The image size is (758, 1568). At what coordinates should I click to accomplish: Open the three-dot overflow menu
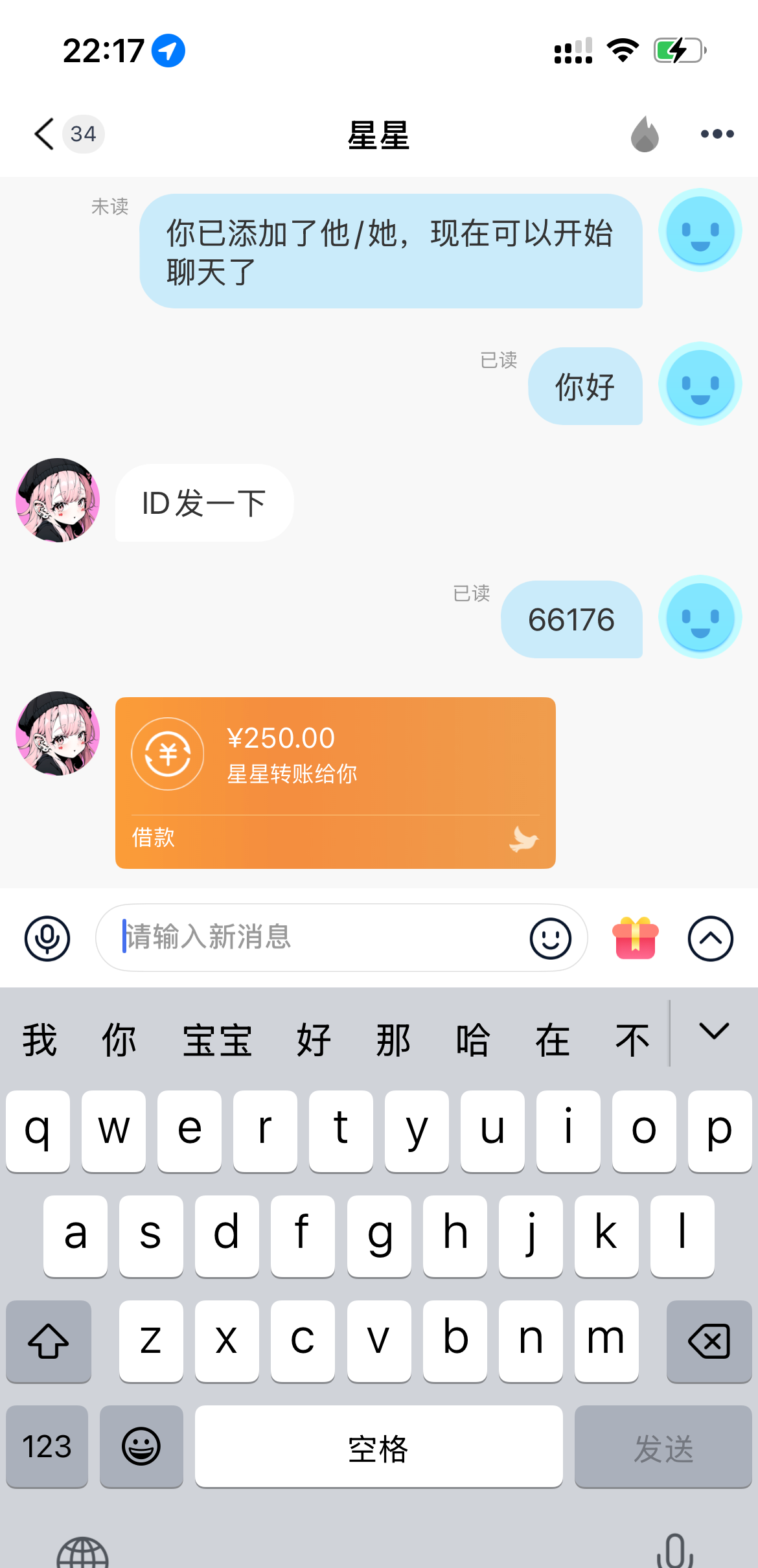pos(717,134)
